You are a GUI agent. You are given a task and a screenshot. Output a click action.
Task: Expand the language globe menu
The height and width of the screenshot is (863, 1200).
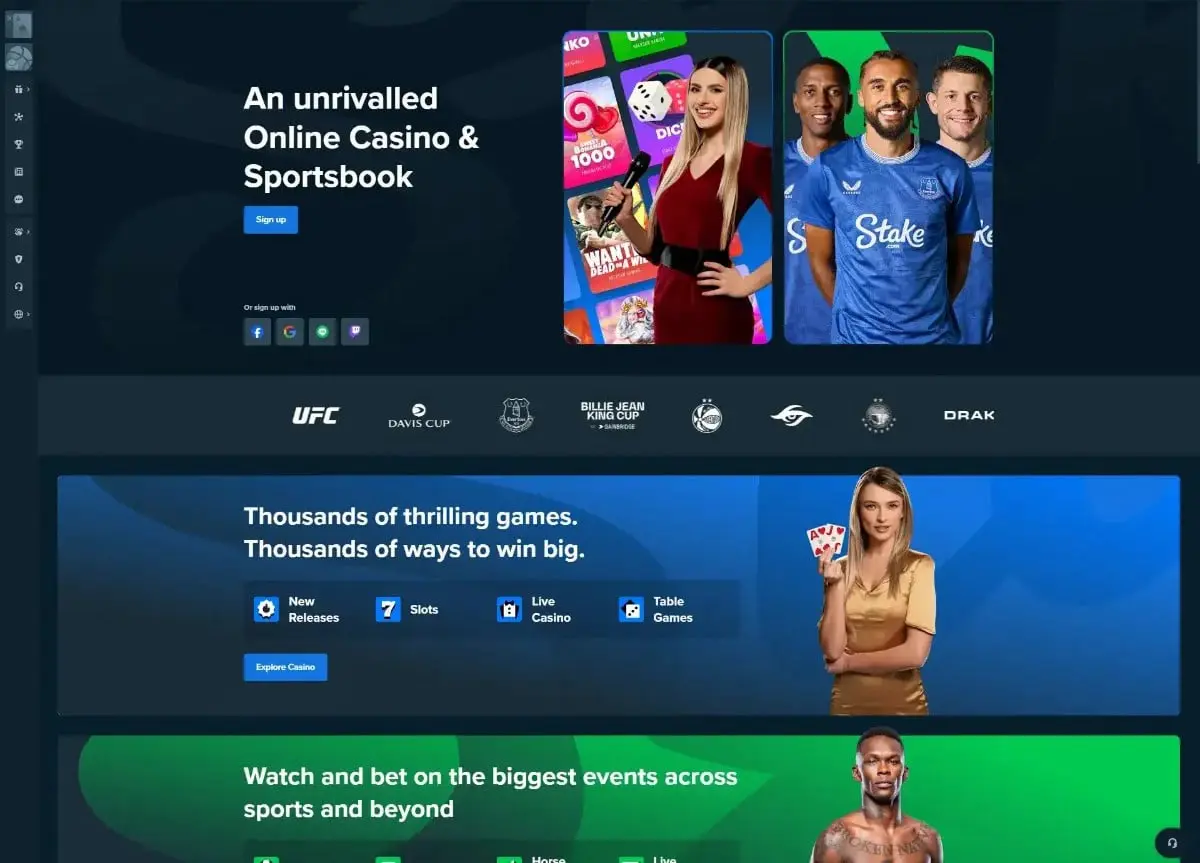click(x=19, y=314)
